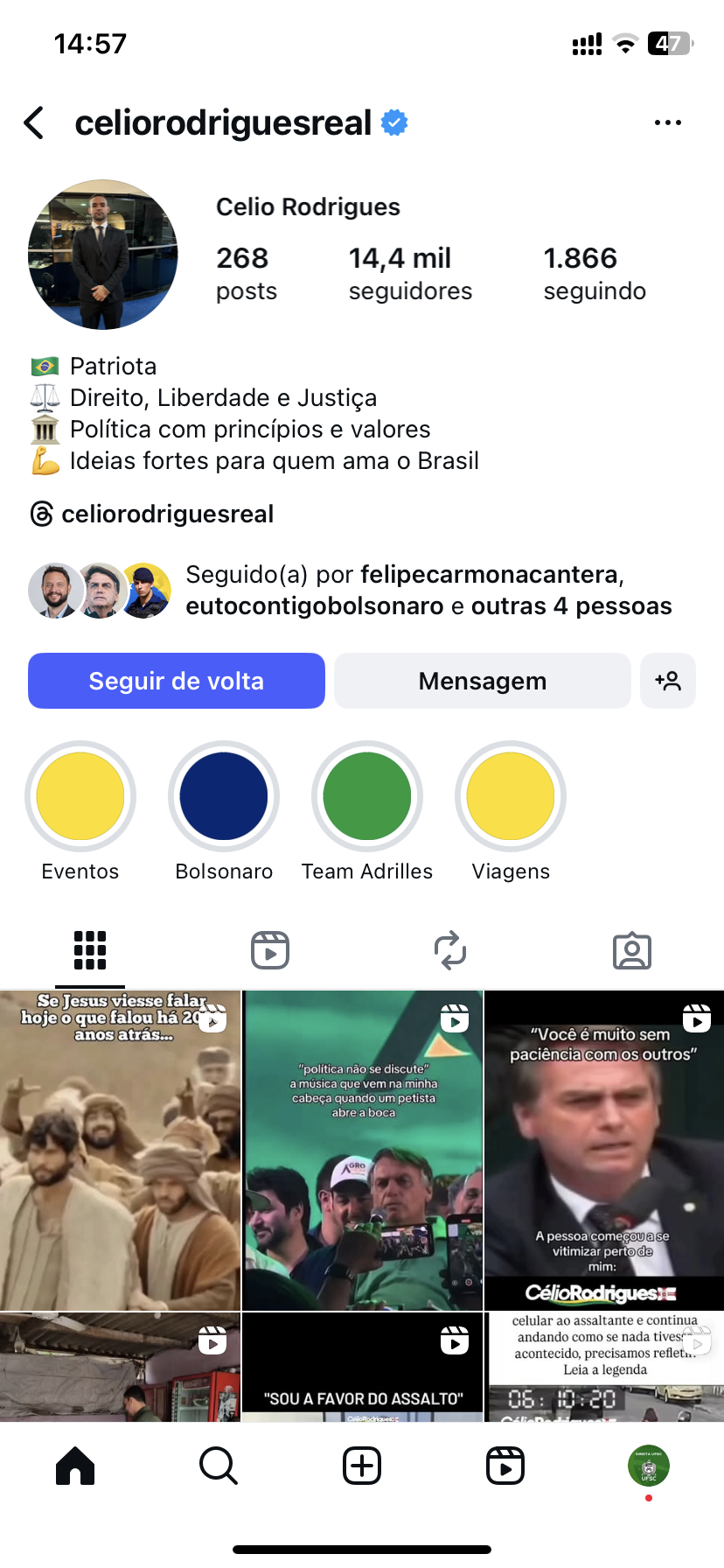The width and height of the screenshot is (724, 1568).
Task: Open the 1.866 seguindo list
Action: click(x=595, y=273)
